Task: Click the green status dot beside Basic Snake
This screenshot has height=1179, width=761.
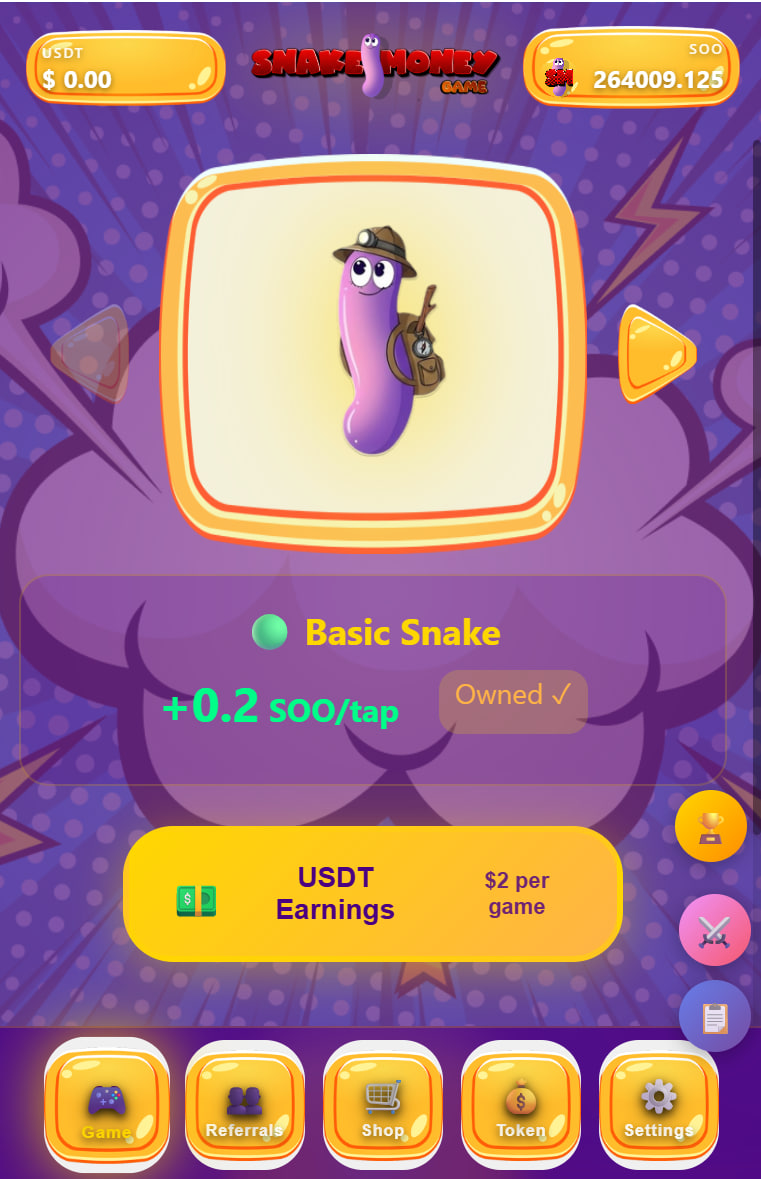Action: (x=271, y=632)
